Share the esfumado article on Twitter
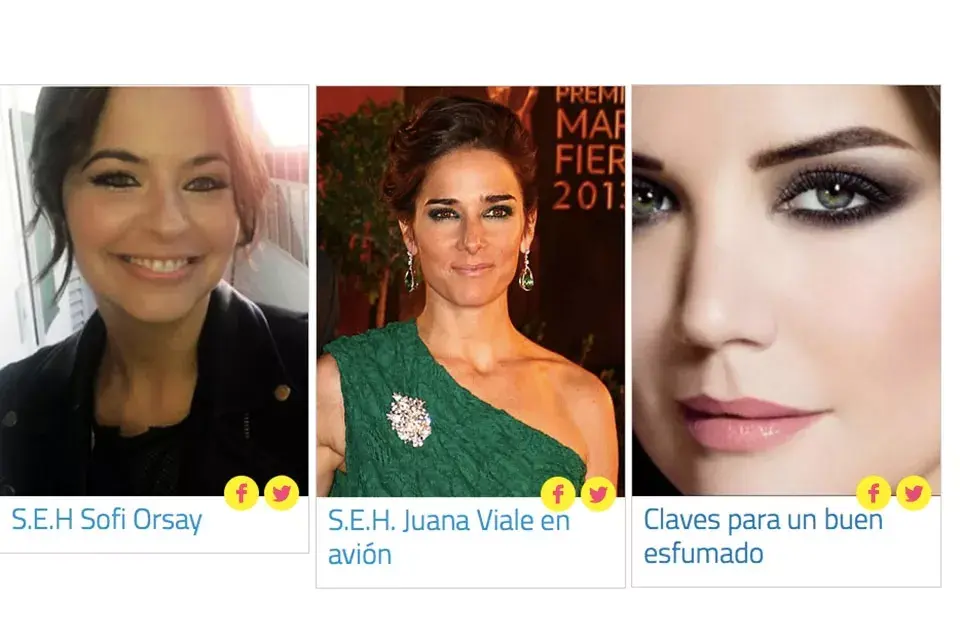Screen dimensions: 960x640 click(x=914, y=493)
